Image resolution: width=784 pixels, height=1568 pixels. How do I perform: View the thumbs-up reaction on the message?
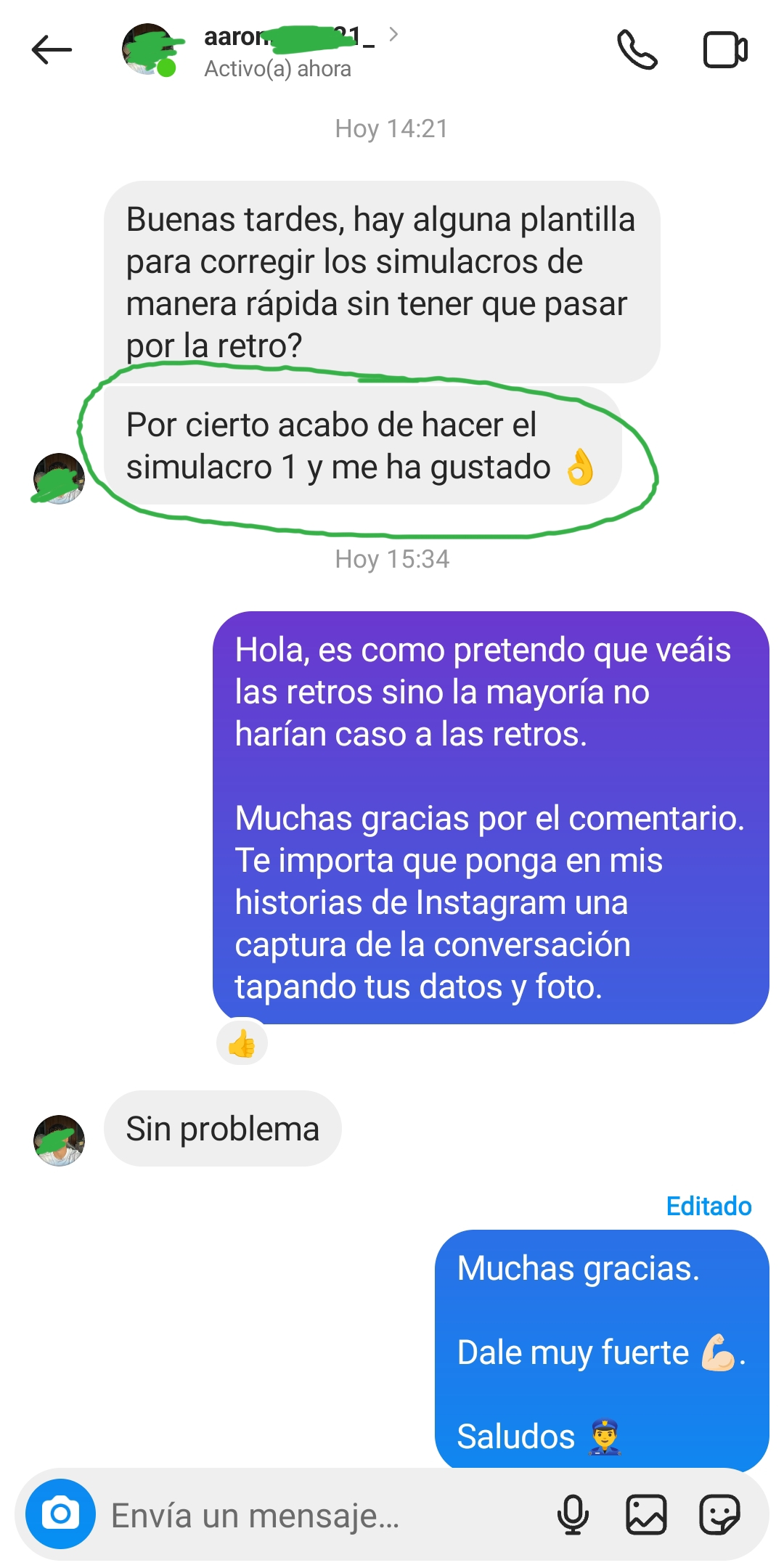(x=242, y=1044)
